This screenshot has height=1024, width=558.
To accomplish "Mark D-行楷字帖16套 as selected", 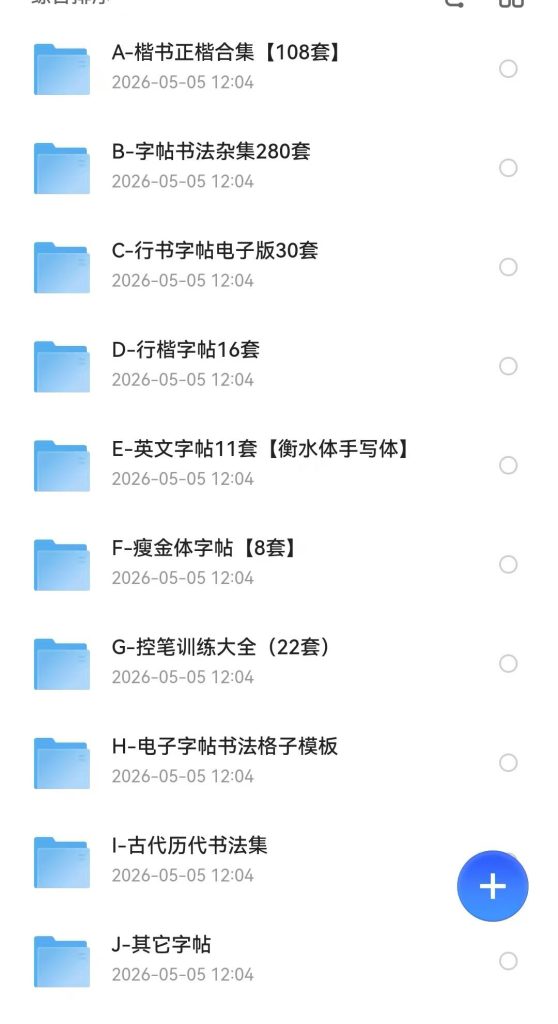I will click(x=508, y=366).
